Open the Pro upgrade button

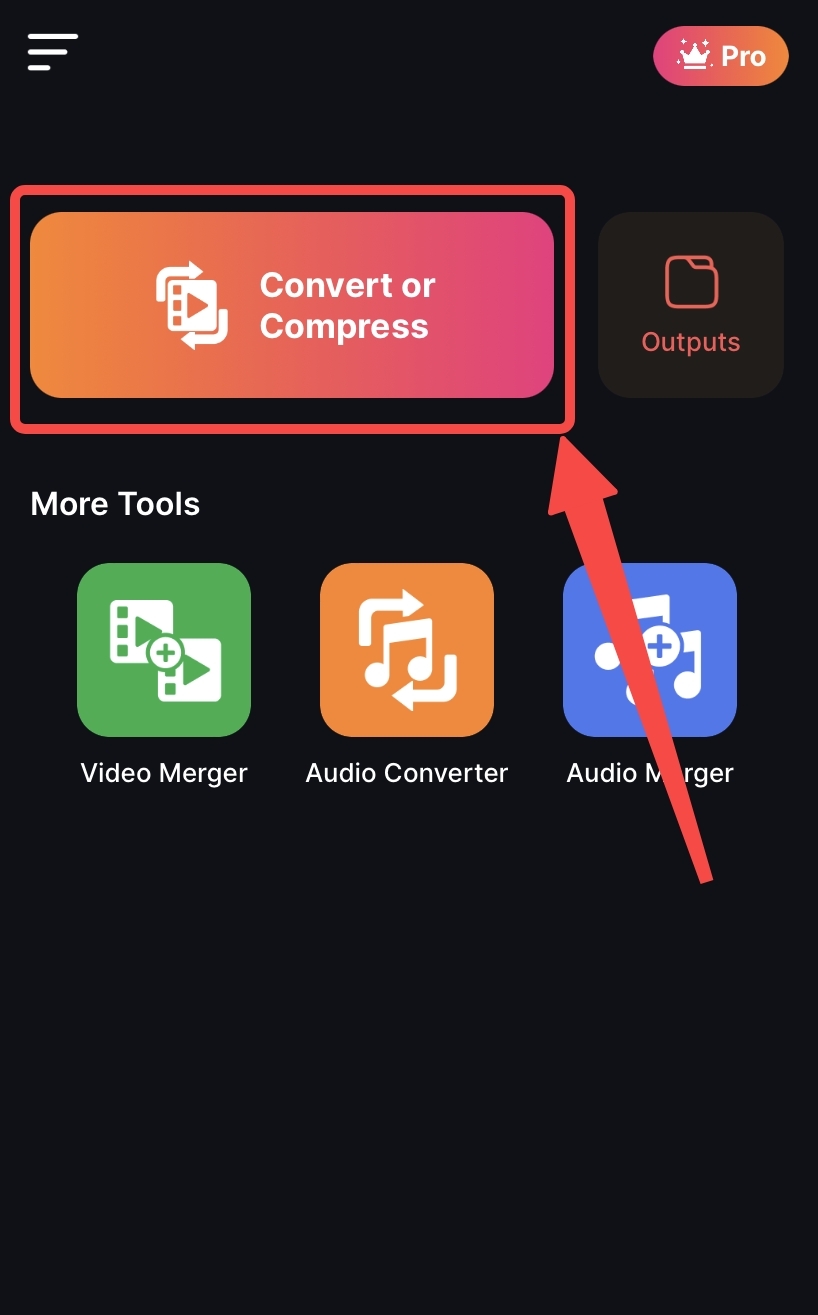pyautogui.click(x=720, y=56)
